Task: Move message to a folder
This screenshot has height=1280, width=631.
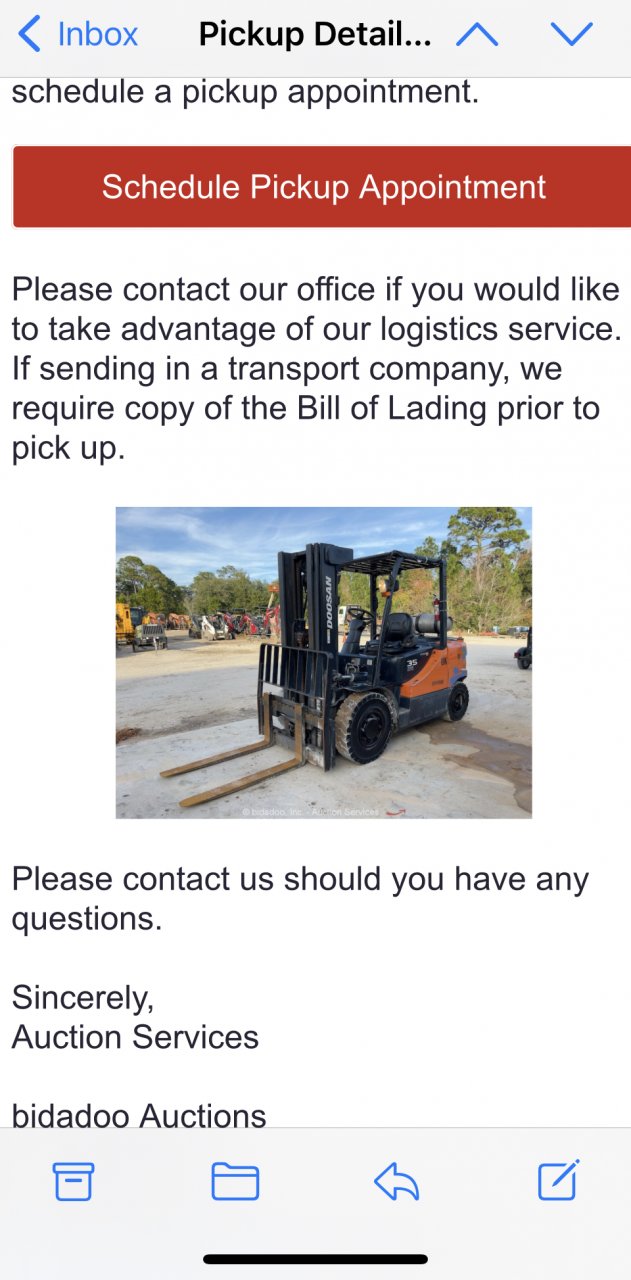Action: coord(235,1182)
